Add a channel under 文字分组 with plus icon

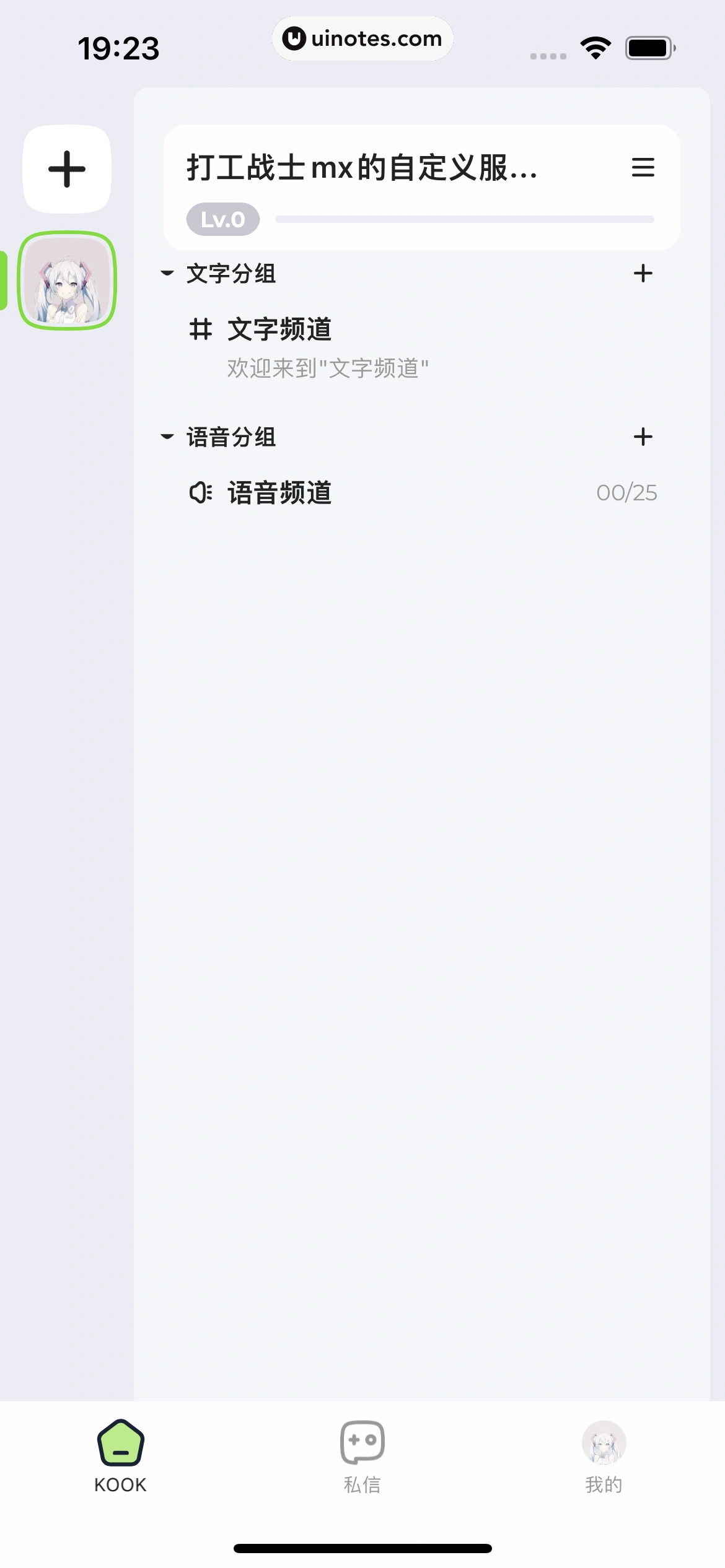(643, 273)
